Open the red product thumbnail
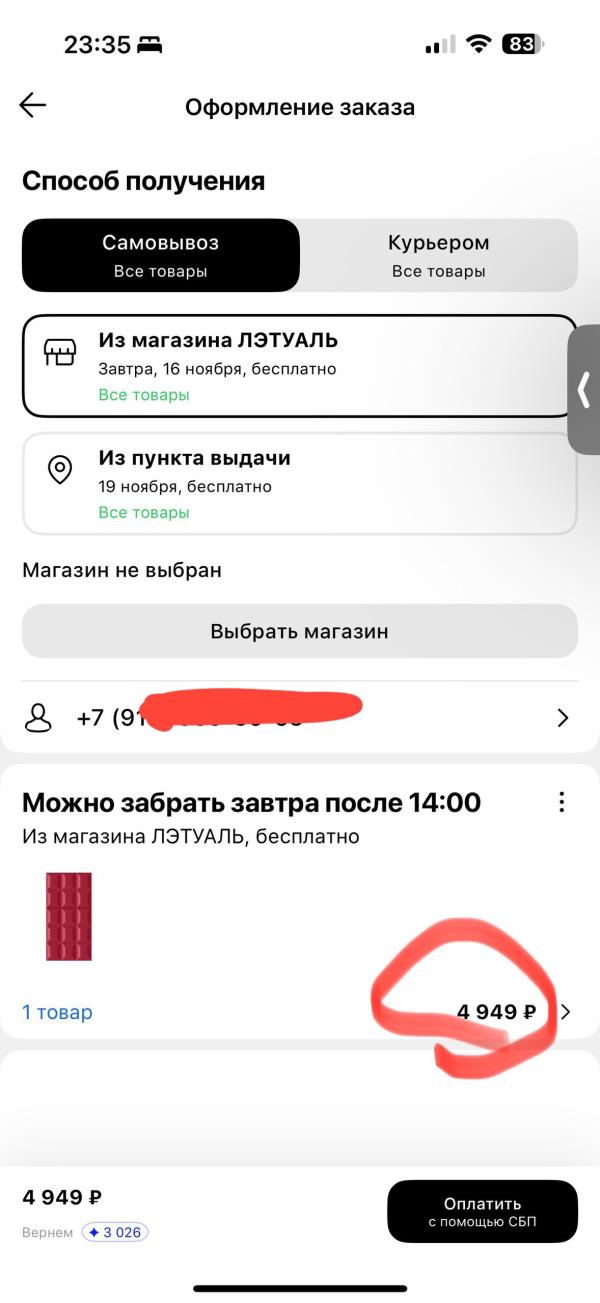This screenshot has width=600, height=1303. pos(69,916)
